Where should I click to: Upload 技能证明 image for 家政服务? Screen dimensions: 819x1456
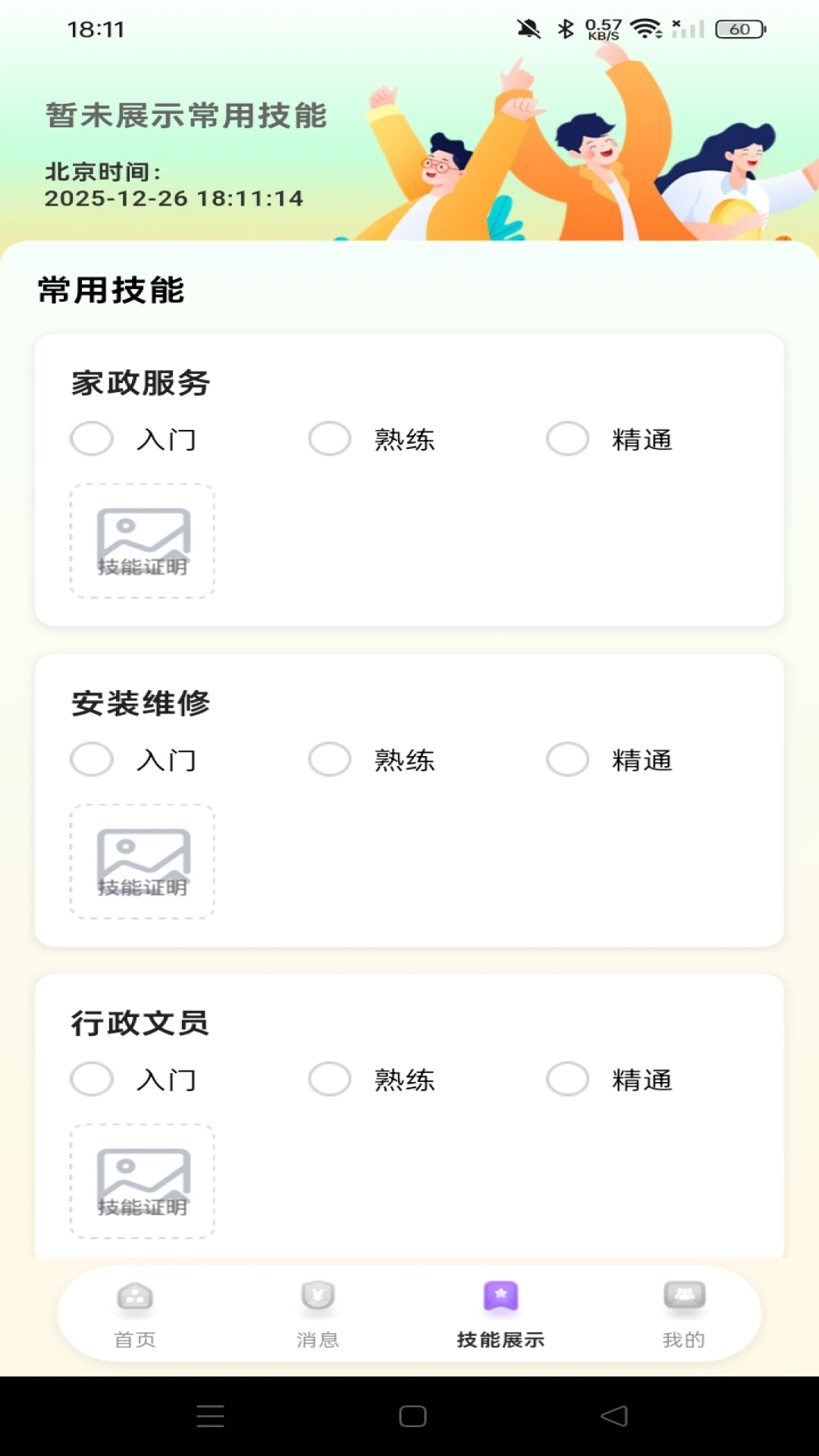click(143, 541)
